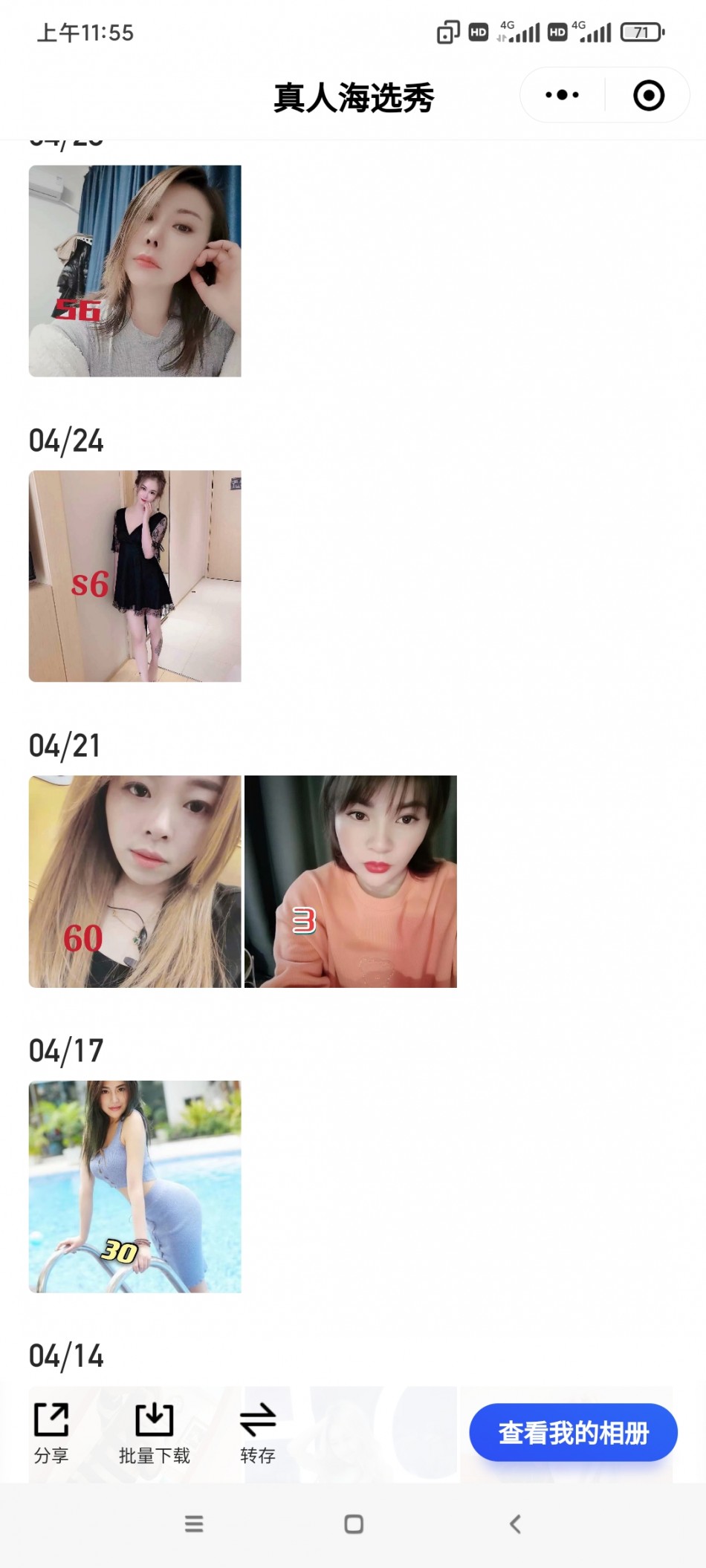Share this album with 分享
Image resolution: width=706 pixels, height=1568 pixels.
tap(51, 1433)
